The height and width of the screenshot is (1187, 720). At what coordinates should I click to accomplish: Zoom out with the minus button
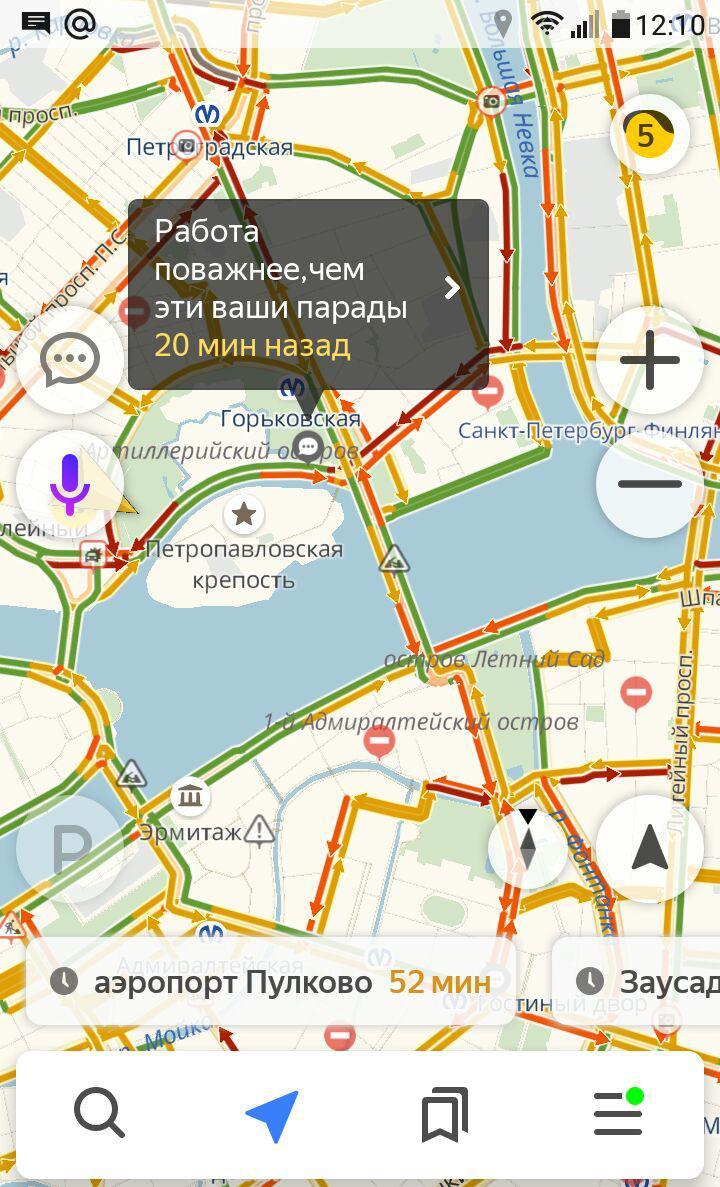click(x=650, y=484)
